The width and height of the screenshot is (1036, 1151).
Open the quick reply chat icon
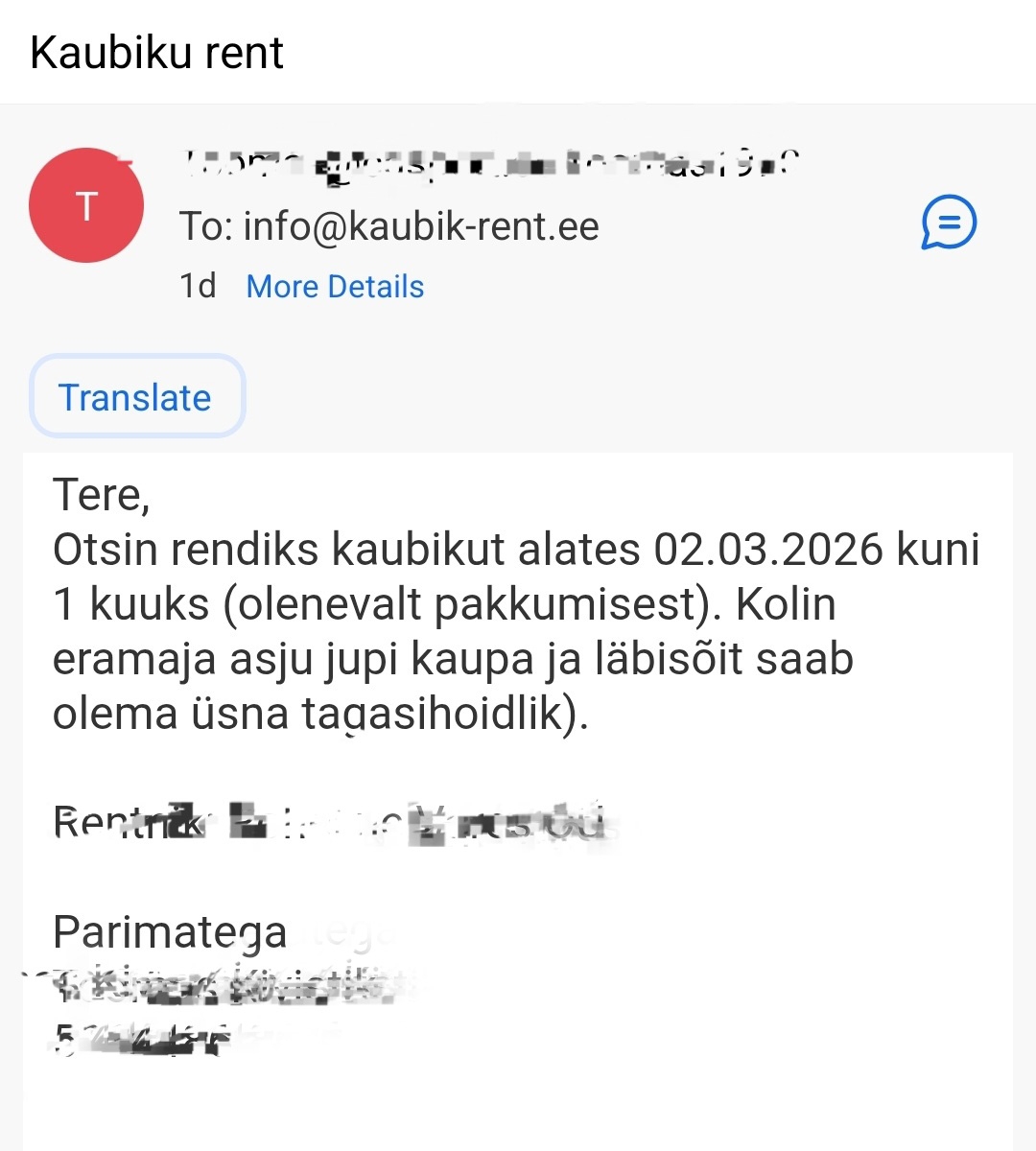[949, 223]
